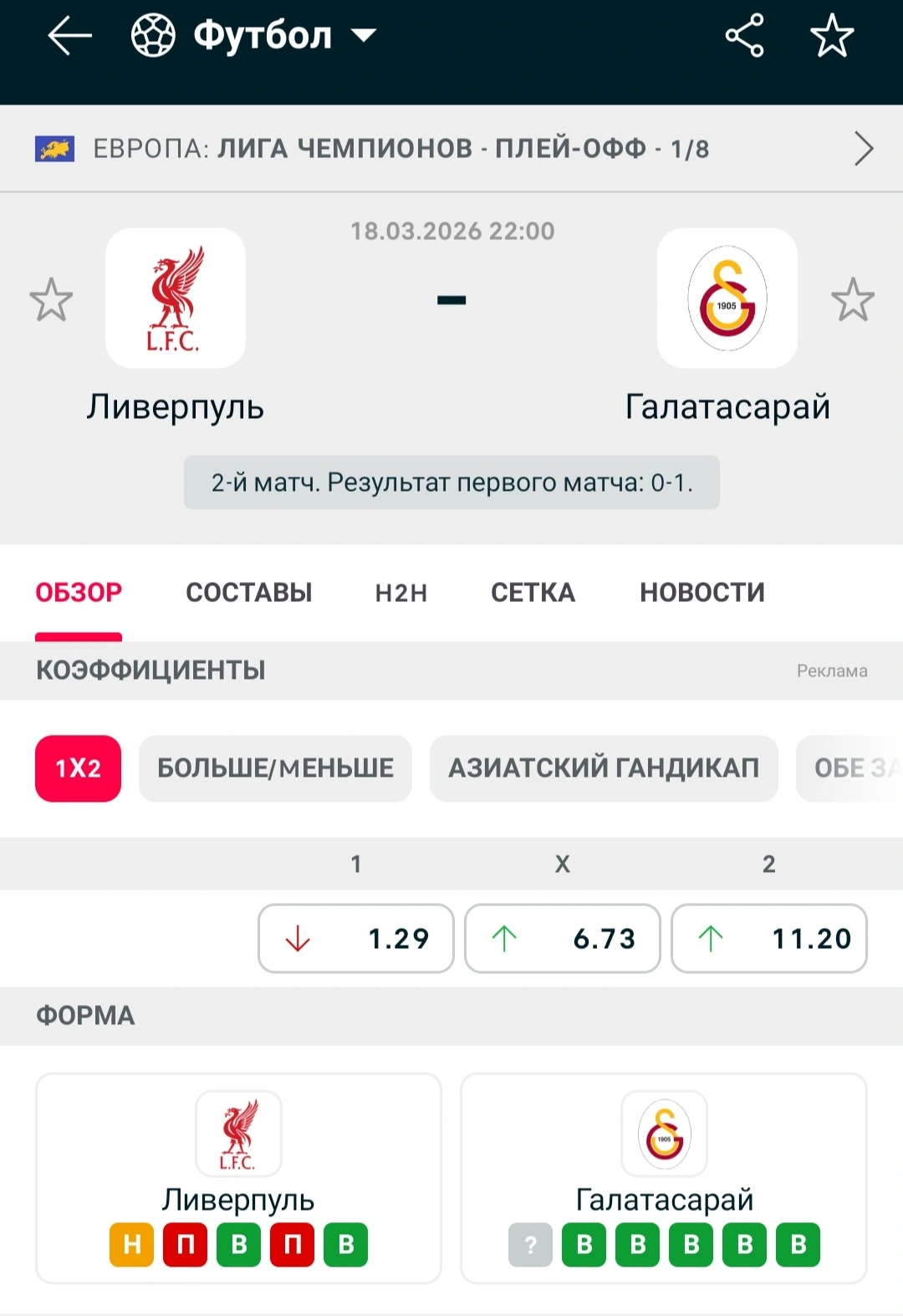Add match to favorites via top star
This screenshot has height=1316, width=903.
point(832,36)
